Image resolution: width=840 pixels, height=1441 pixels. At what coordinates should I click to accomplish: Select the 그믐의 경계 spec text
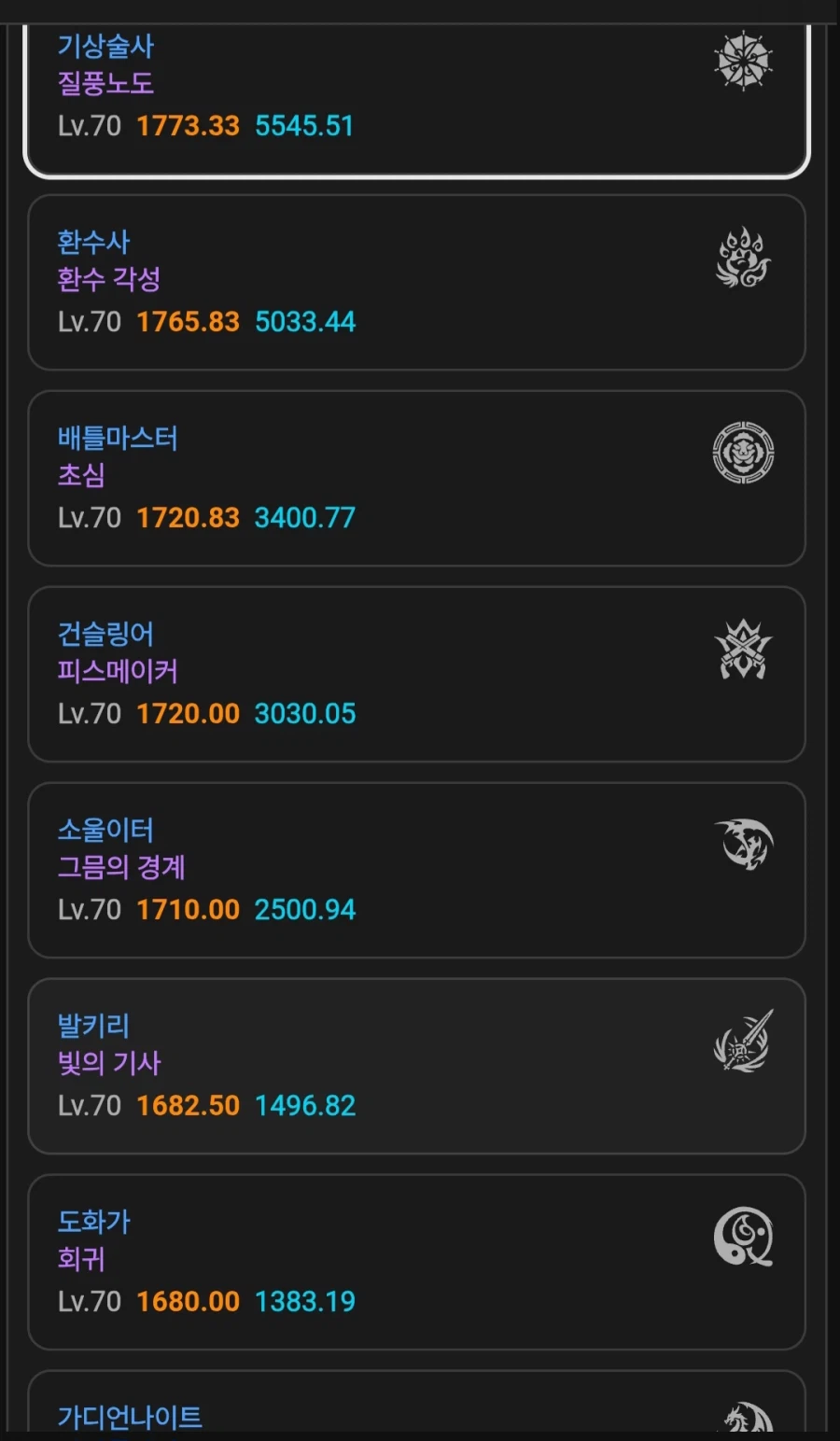[119, 866]
